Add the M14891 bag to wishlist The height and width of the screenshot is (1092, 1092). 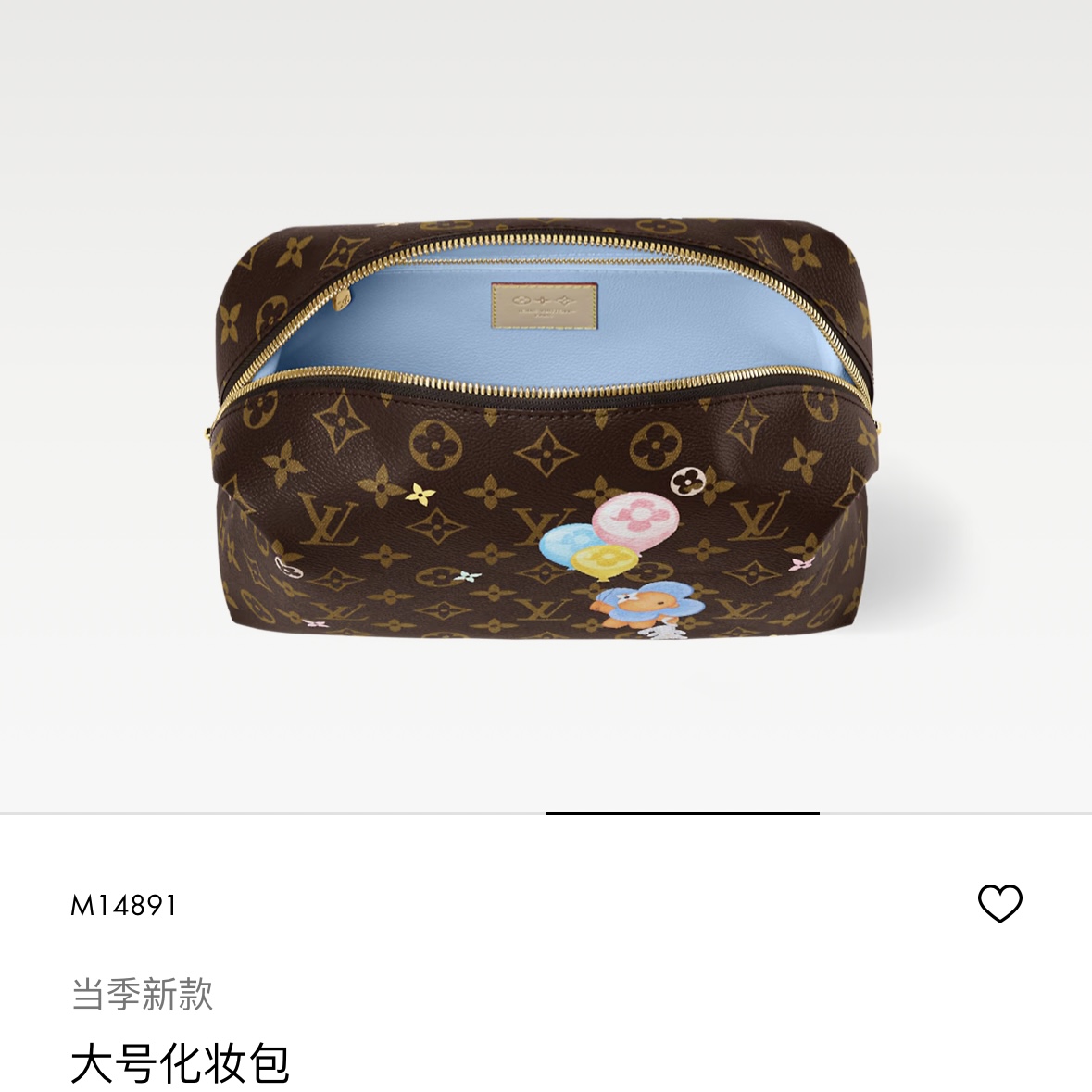click(x=999, y=903)
